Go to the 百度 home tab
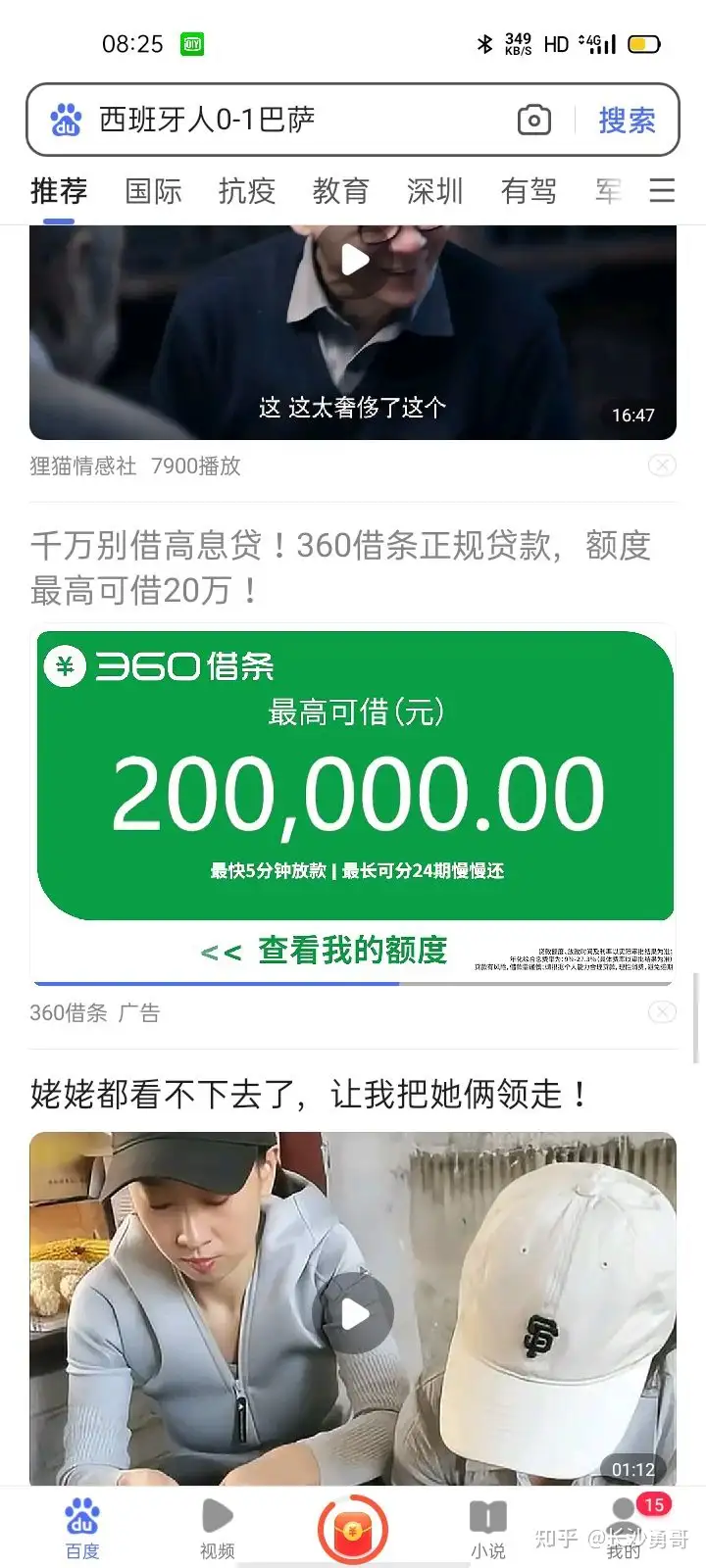Image resolution: width=706 pixels, height=1568 pixels. pos(82,1529)
